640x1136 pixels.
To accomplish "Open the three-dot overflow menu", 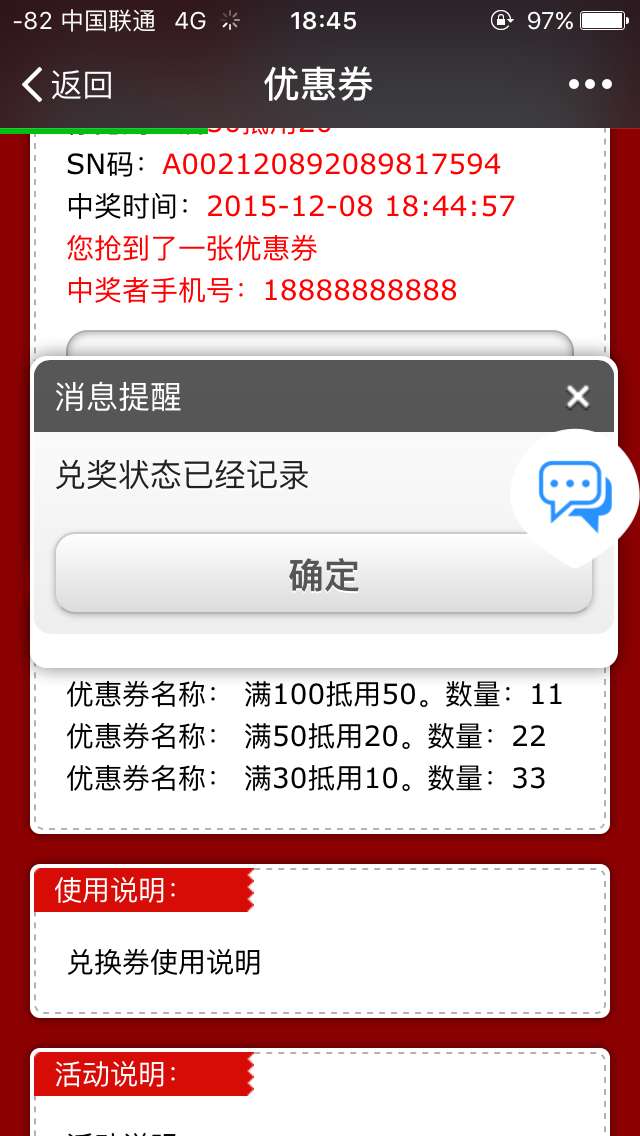I will (x=590, y=85).
